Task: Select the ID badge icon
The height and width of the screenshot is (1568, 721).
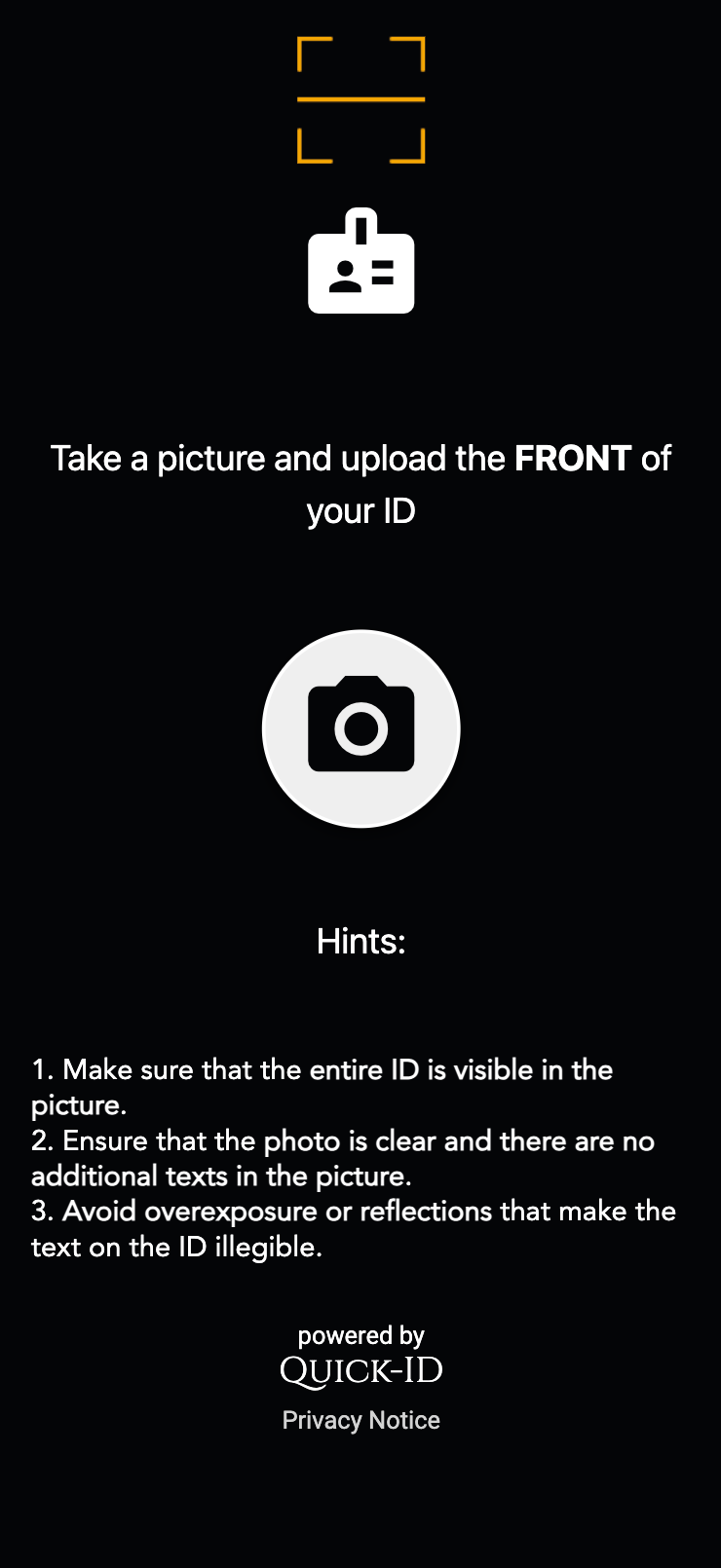Action: (x=360, y=263)
